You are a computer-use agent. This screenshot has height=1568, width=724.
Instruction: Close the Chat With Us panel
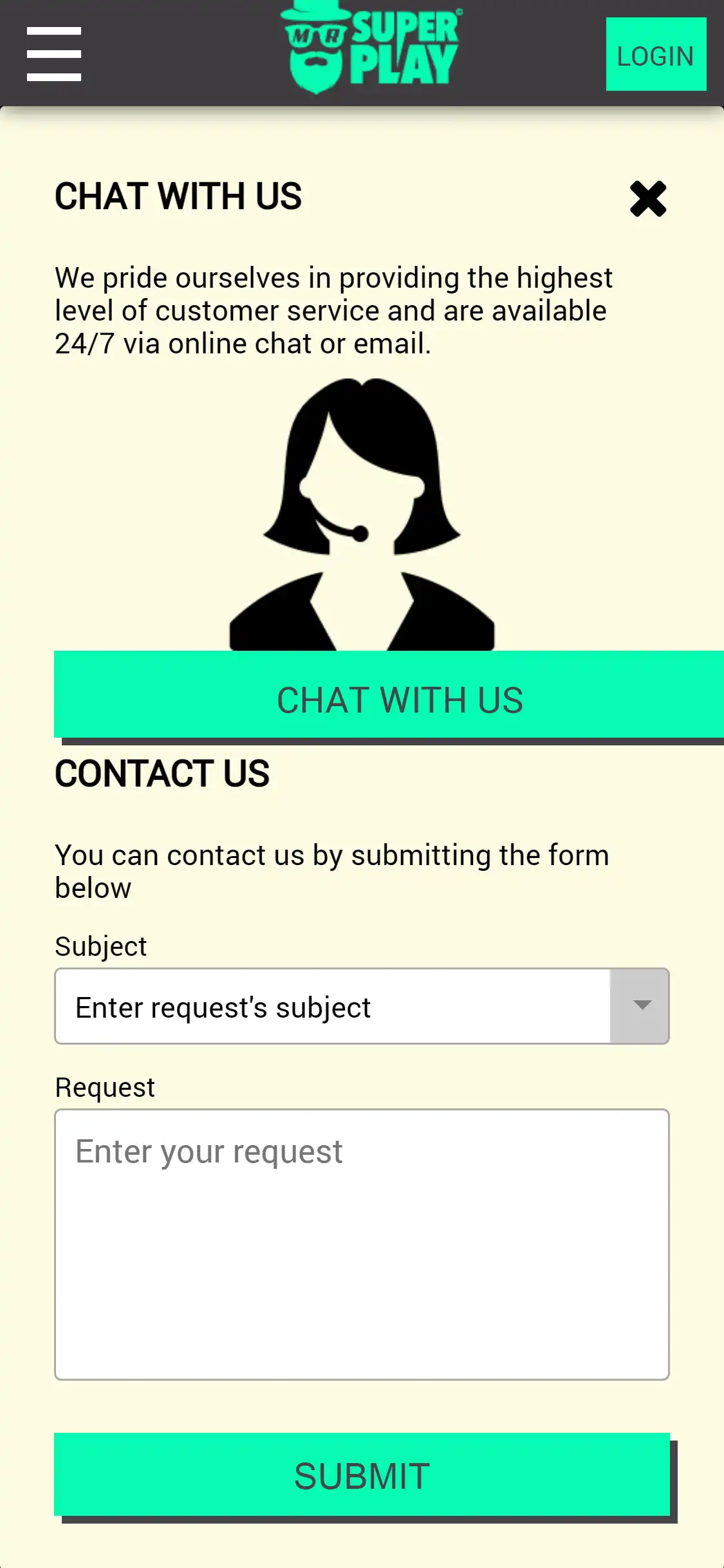pyautogui.click(x=647, y=199)
